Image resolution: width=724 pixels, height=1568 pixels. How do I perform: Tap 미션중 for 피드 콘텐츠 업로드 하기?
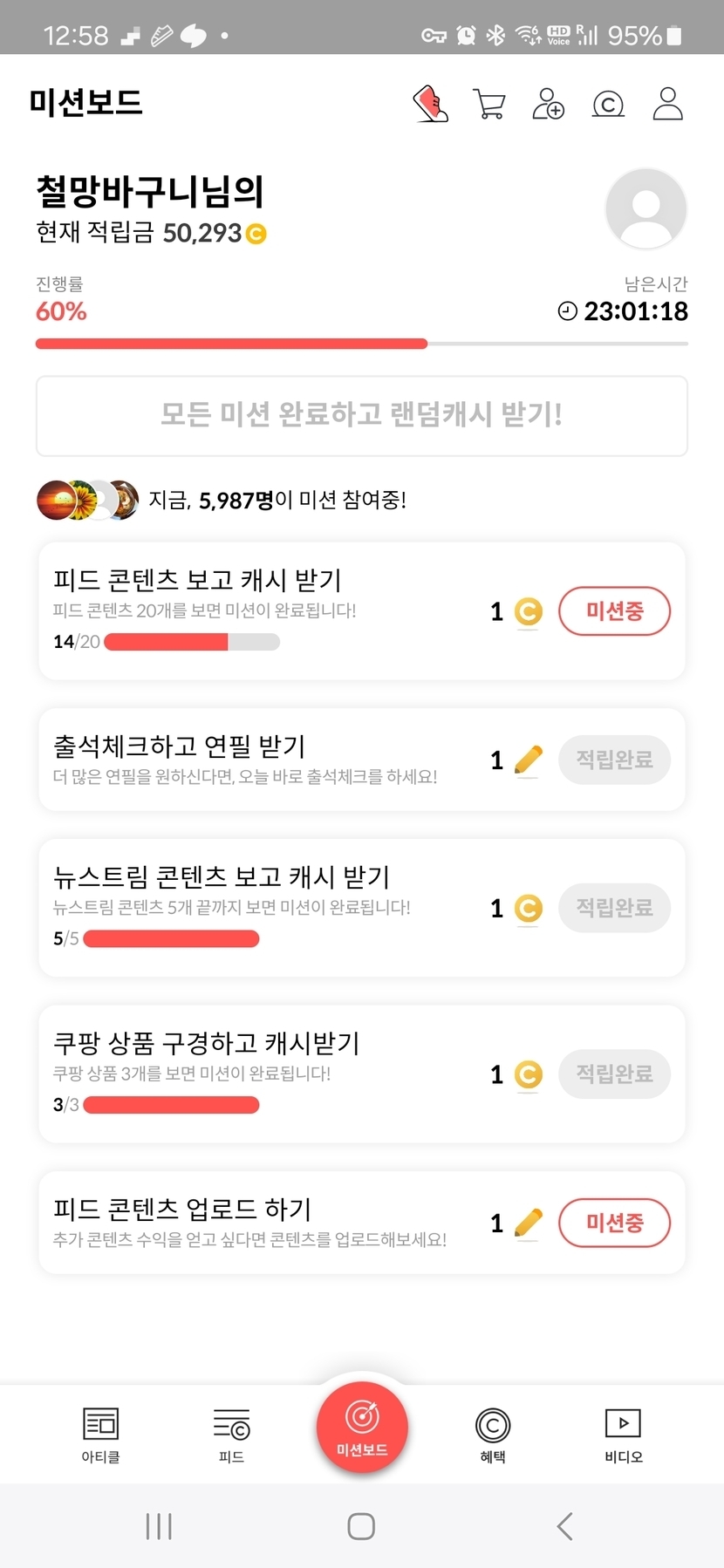click(x=614, y=1223)
